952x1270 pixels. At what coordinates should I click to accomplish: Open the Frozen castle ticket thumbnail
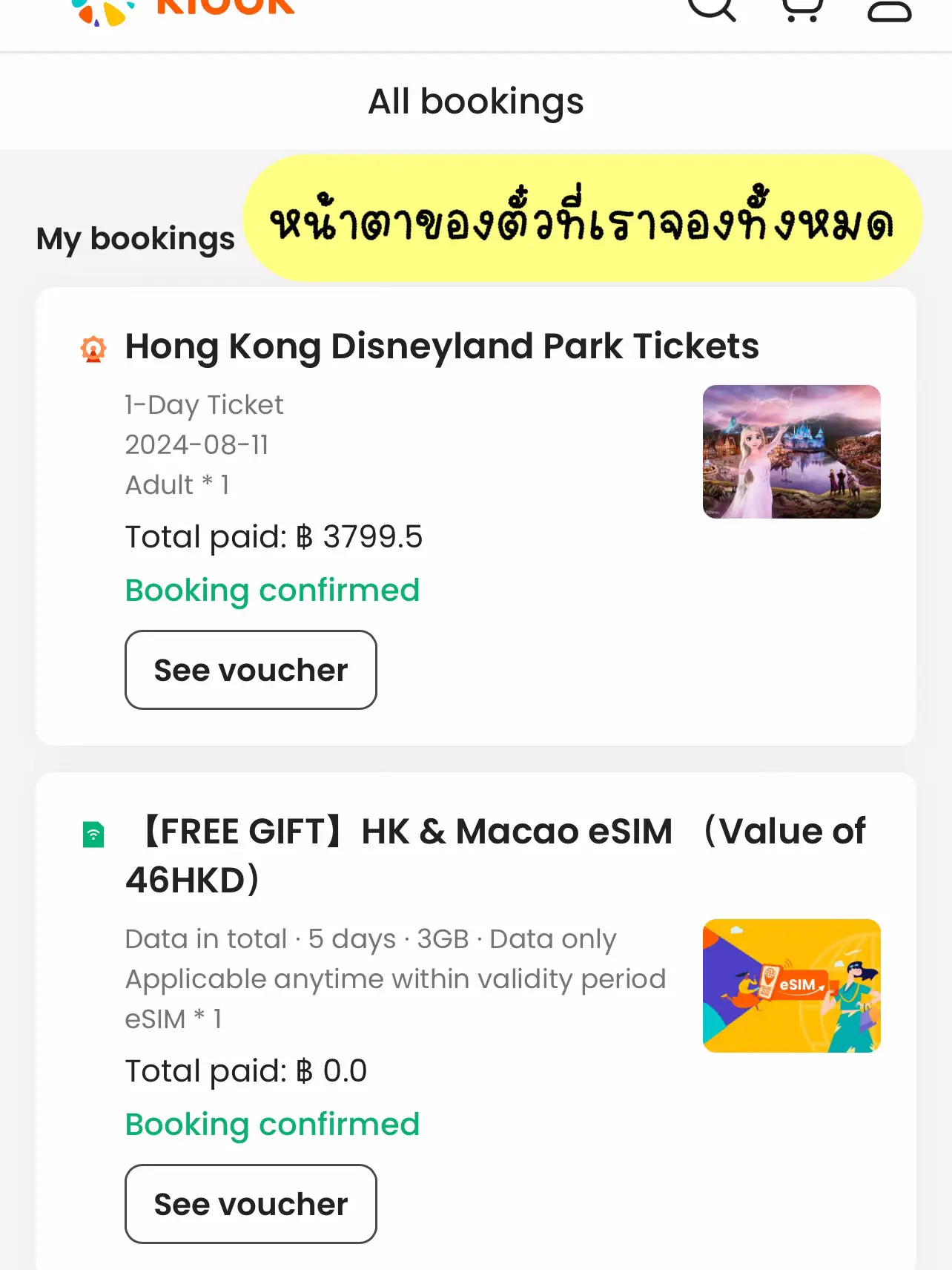(790, 451)
